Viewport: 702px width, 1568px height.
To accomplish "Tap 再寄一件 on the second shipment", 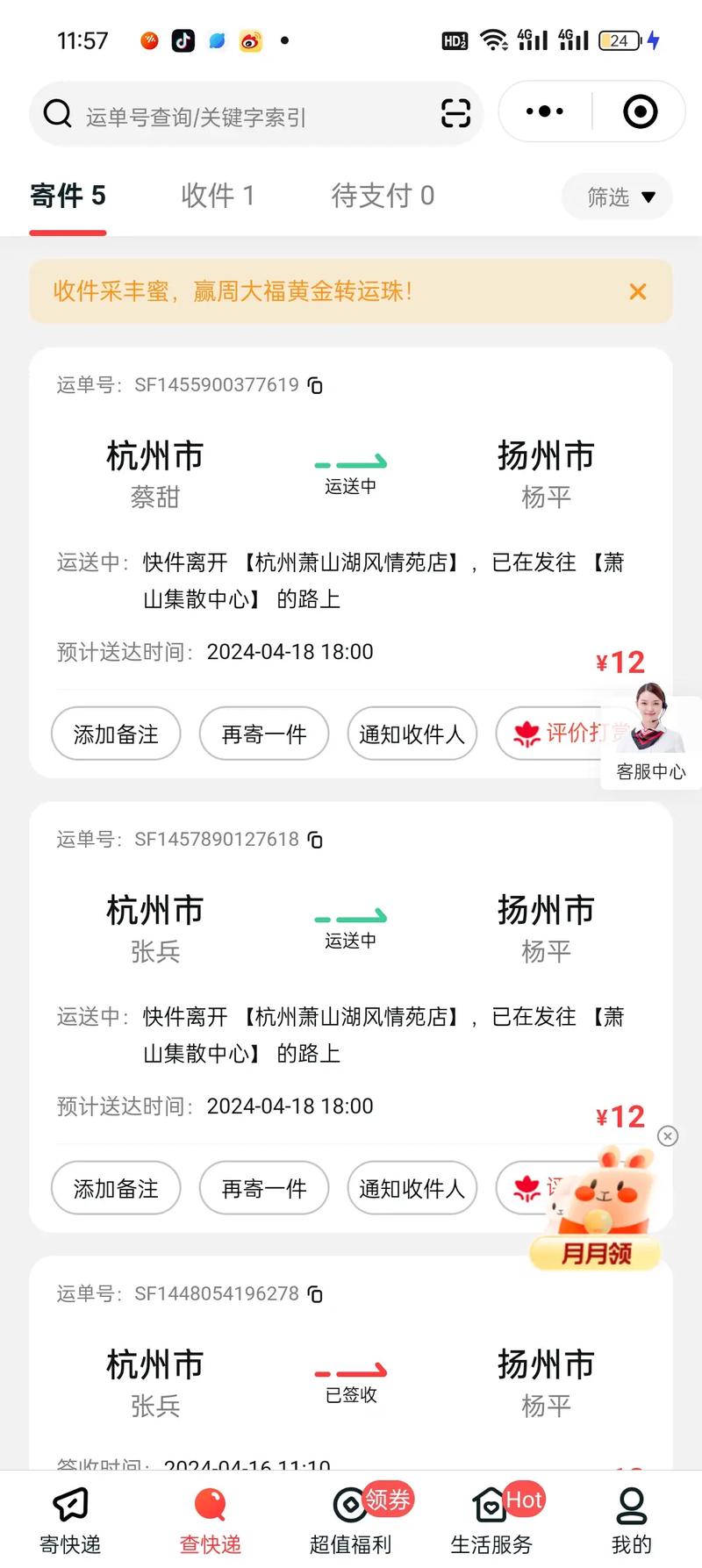I will pos(264,1188).
